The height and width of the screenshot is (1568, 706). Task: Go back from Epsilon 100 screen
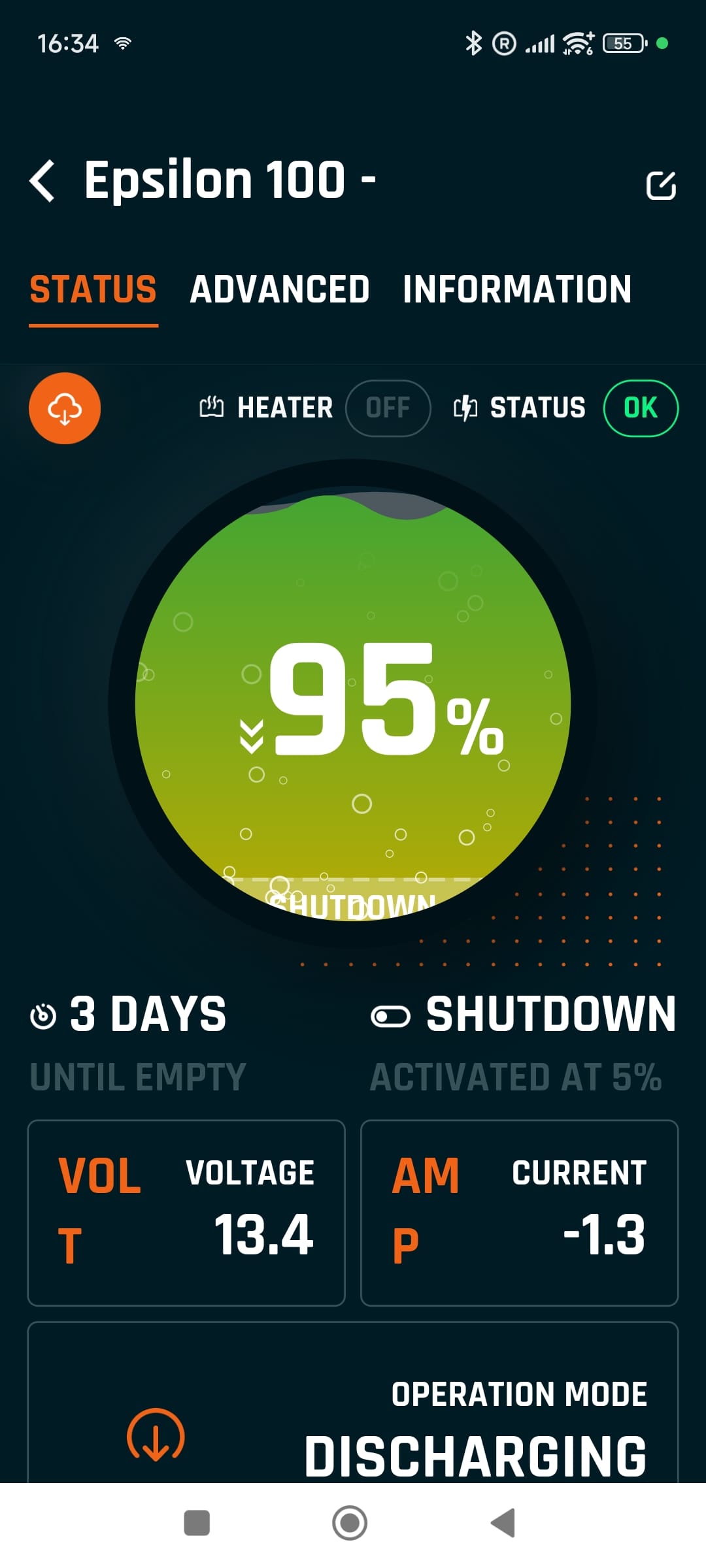[x=43, y=181]
